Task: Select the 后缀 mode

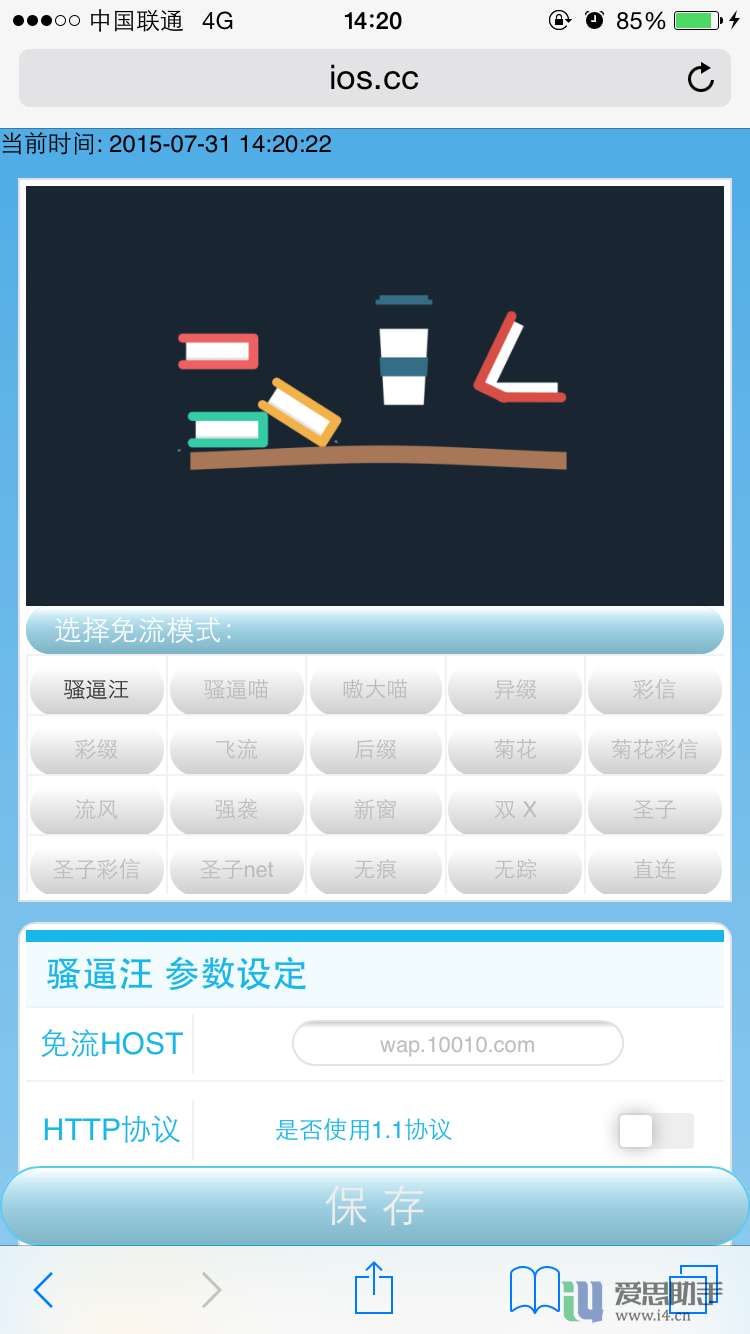Action: click(375, 750)
